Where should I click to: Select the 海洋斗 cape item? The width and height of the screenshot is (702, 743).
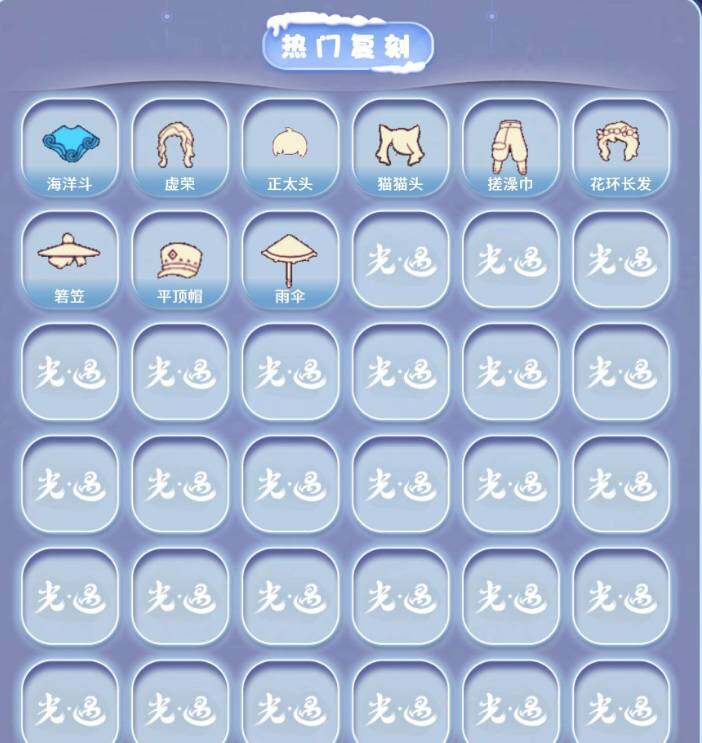[70, 148]
